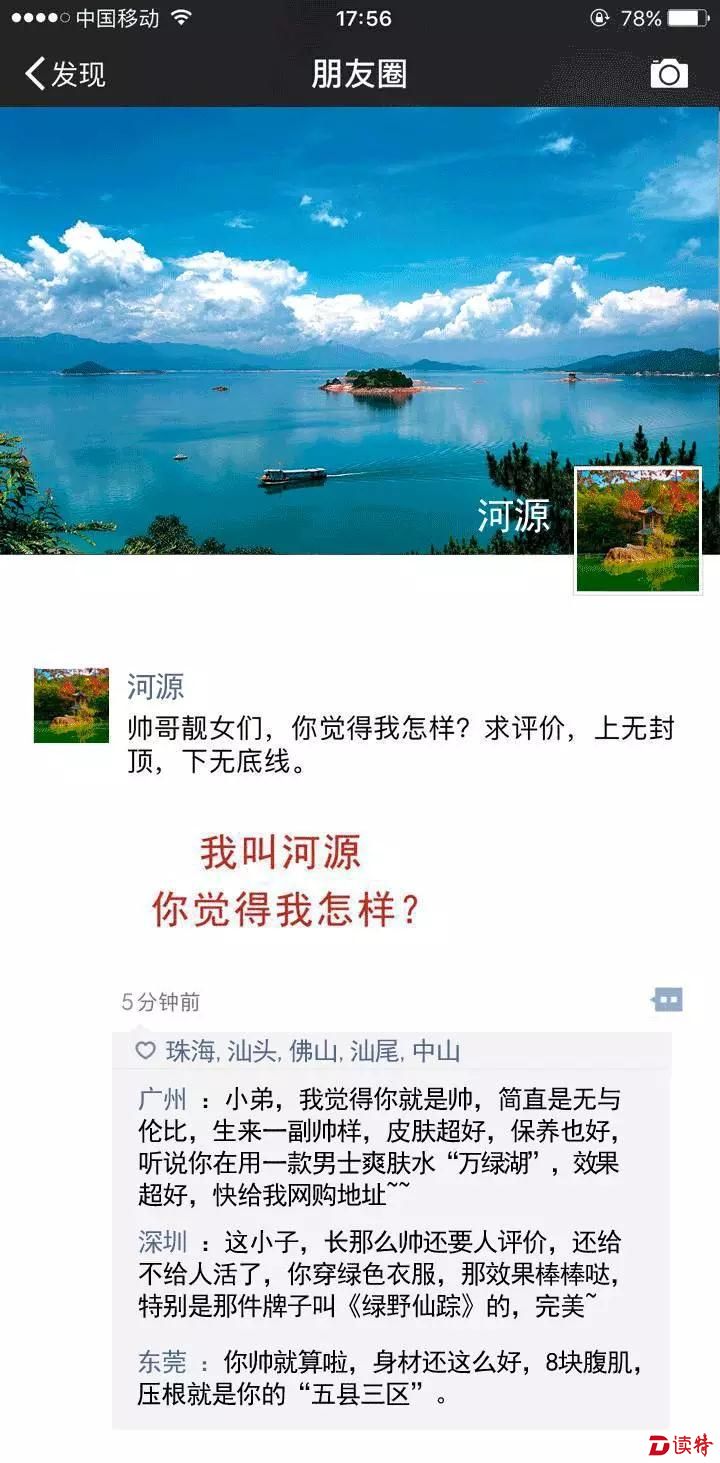This screenshot has width=720, height=1463.
Task: Open liker 中山's profile
Action: click(x=436, y=1051)
